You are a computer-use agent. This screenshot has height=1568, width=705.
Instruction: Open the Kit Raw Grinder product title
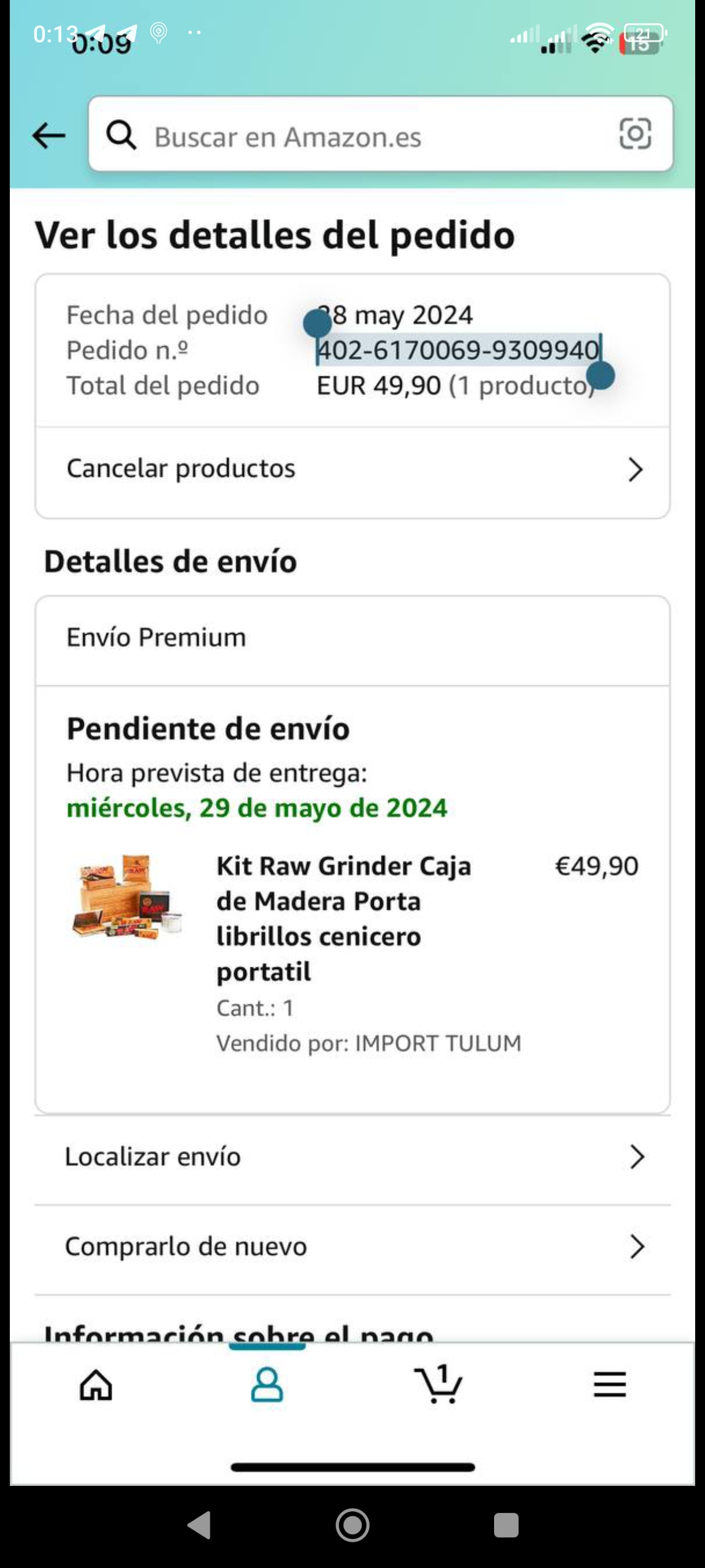344,918
